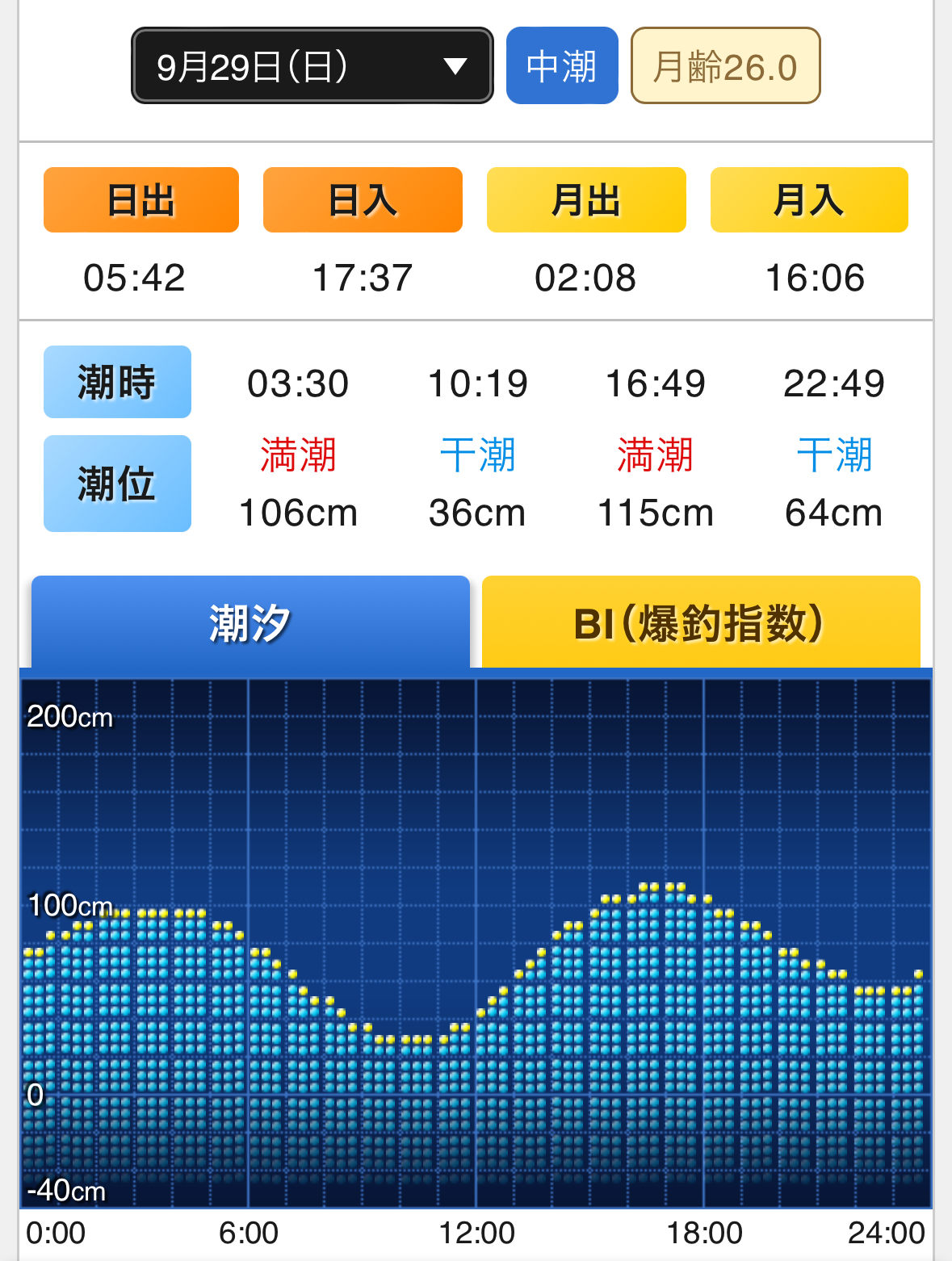
Task: Switch to the BI(爆釣指数) tab
Action: [x=700, y=622]
